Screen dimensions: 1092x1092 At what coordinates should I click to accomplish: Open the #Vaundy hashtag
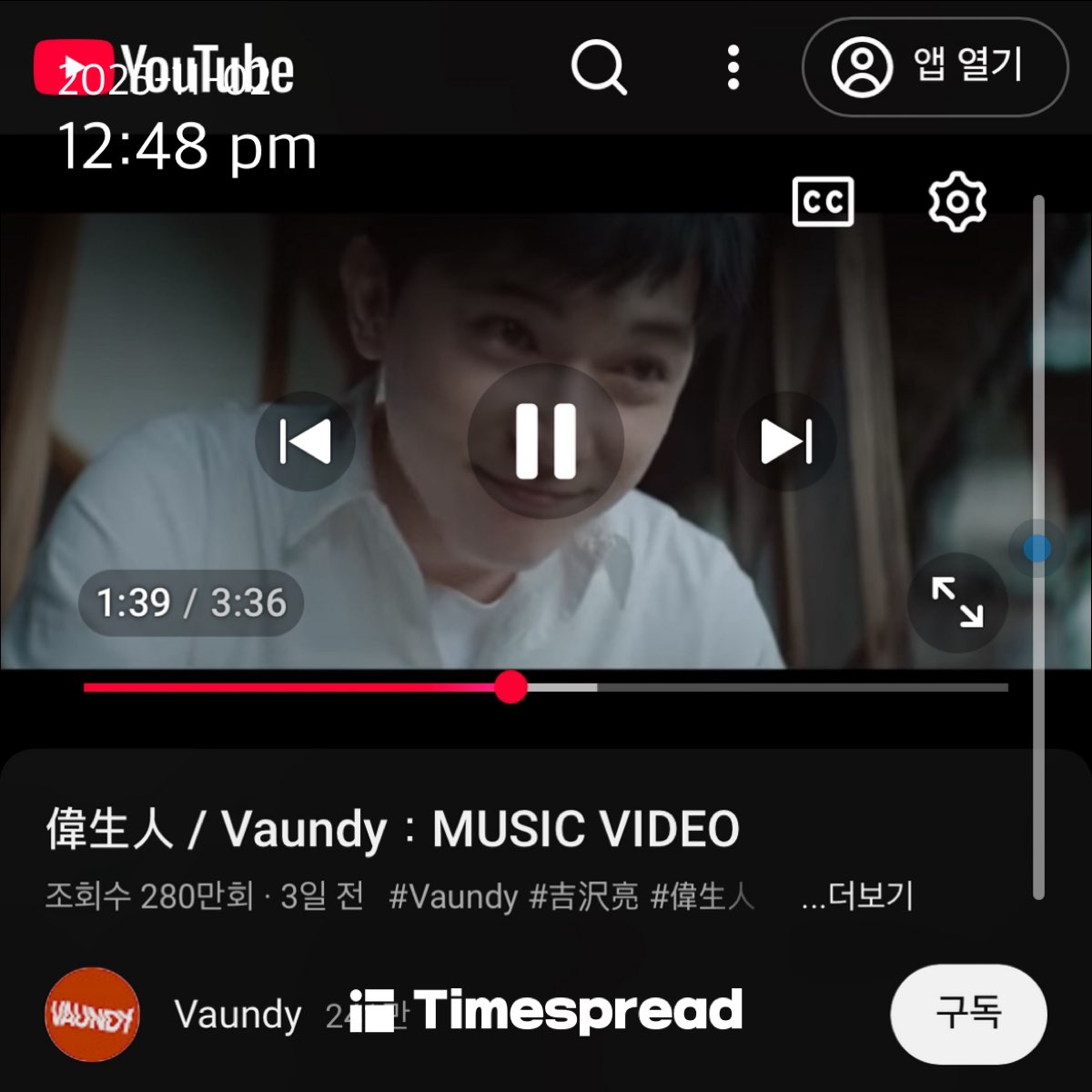[453, 897]
